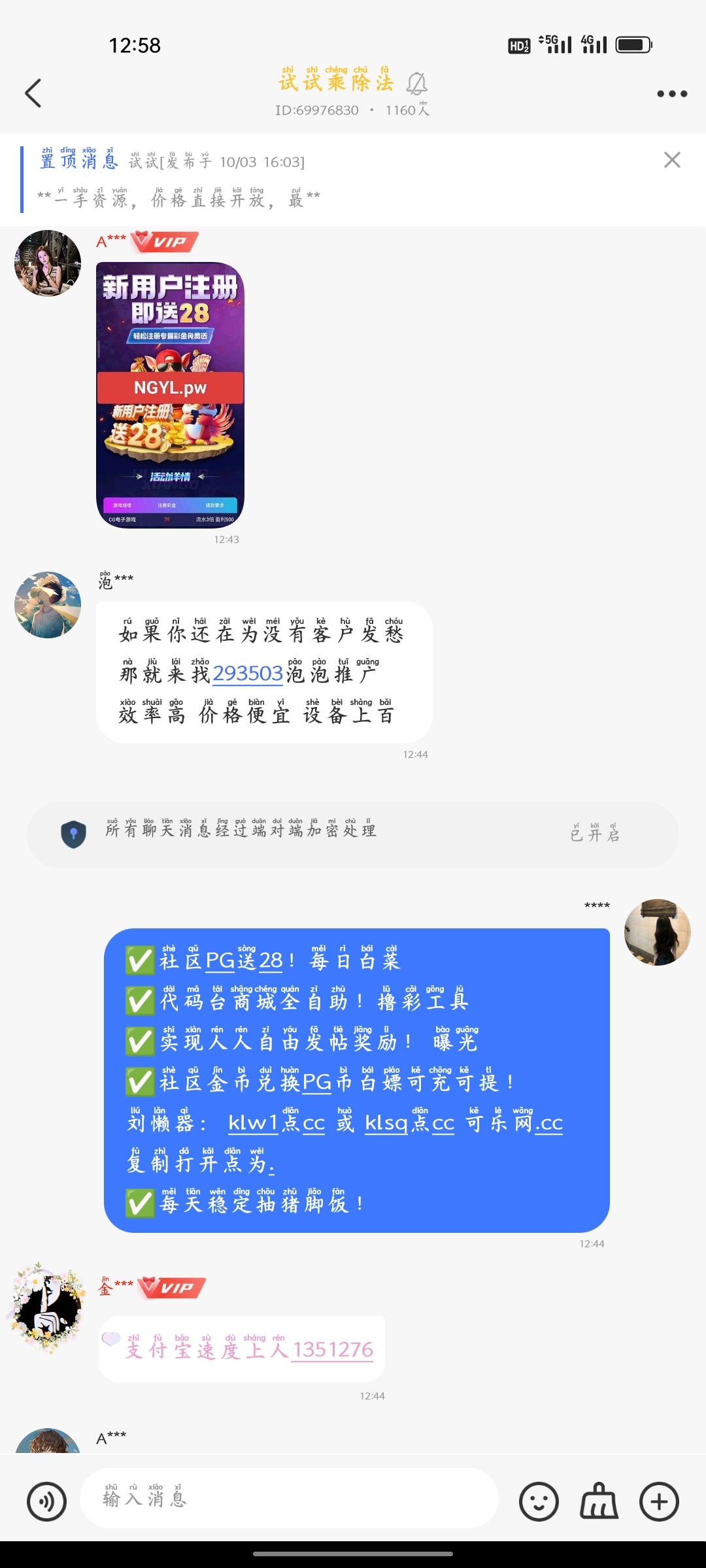Open the plus attachment menu icon
Image resolution: width=706 pixels, height=1568 pixels.
pos(660,1501)
